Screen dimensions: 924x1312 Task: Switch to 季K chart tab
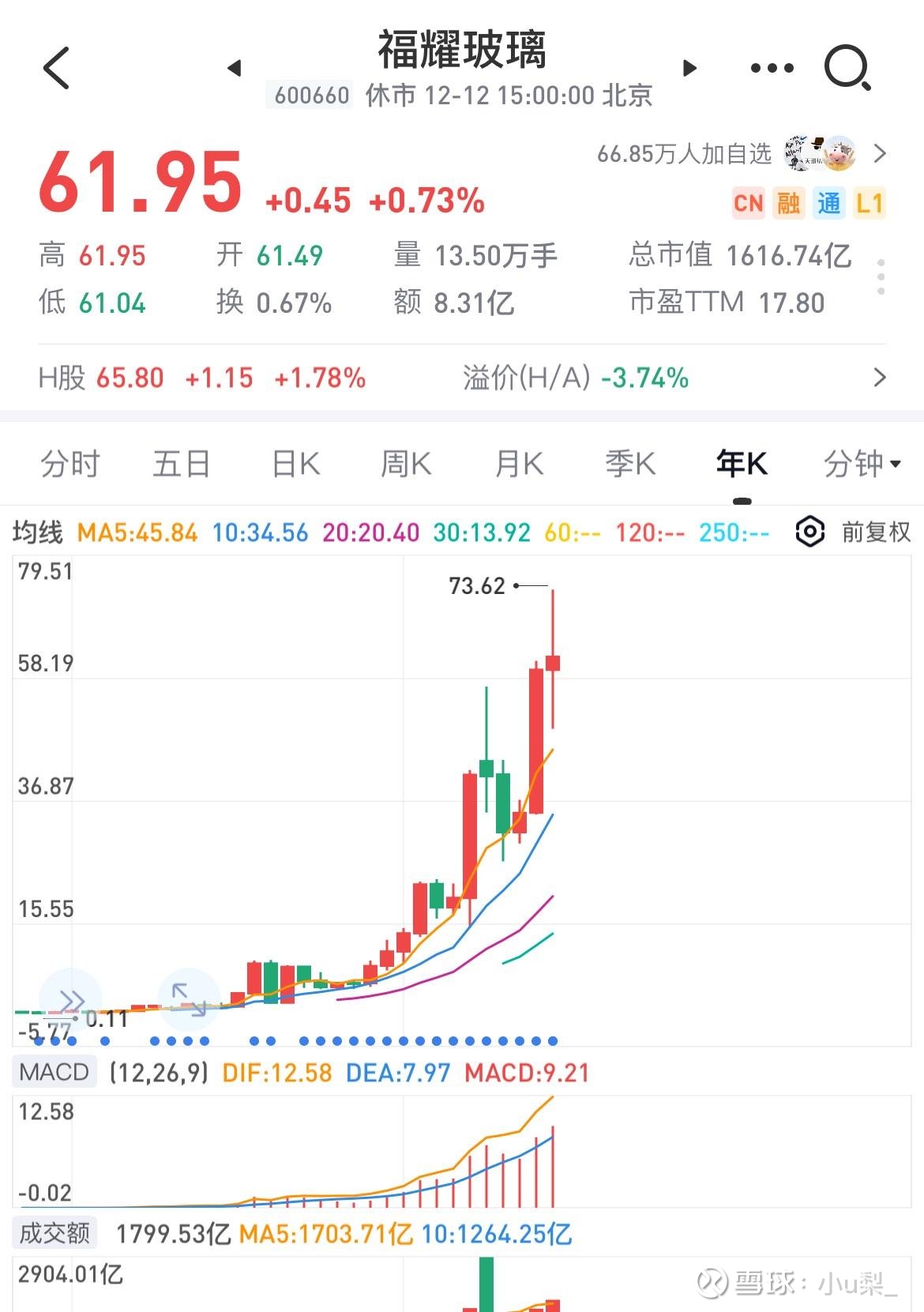[x=630, y=464]
